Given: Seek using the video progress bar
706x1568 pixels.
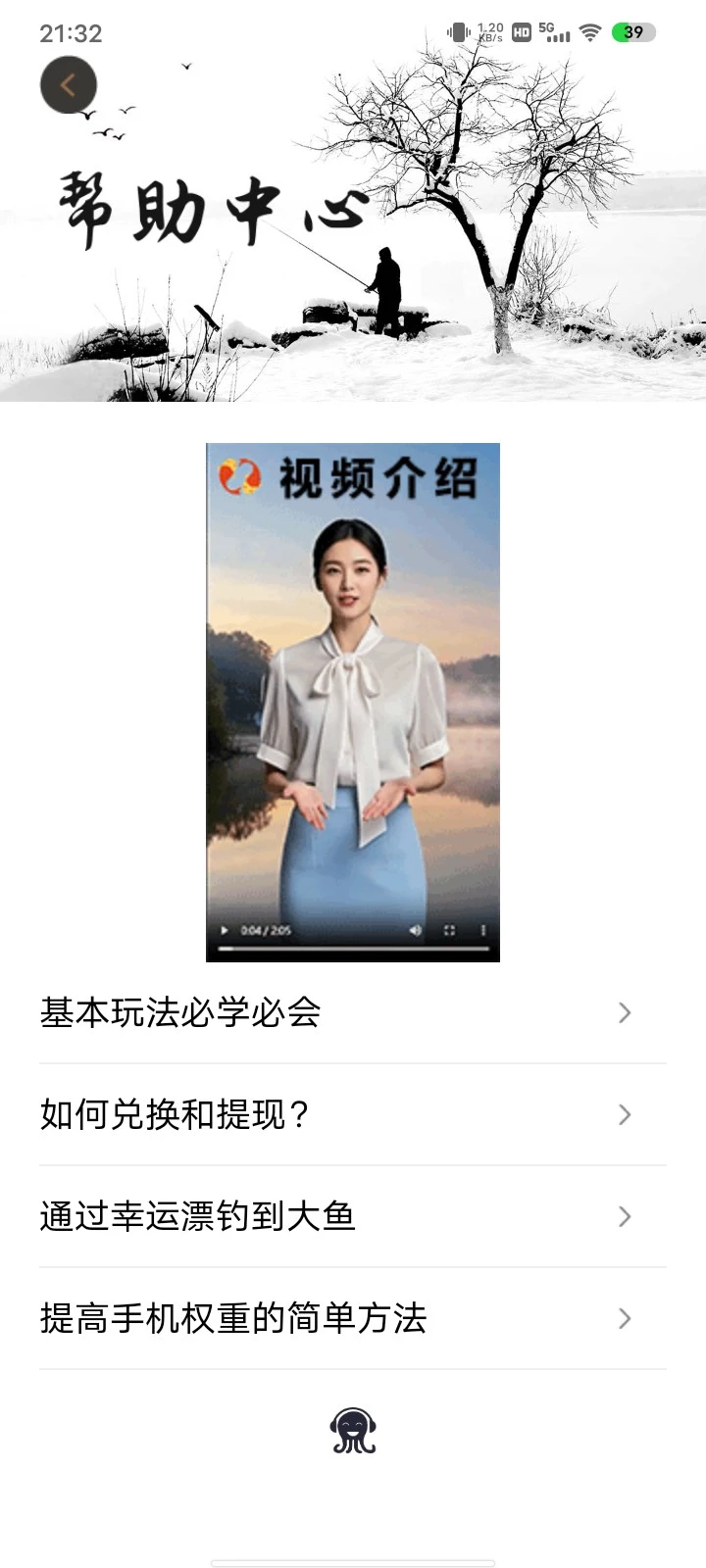Looking at the screenshot, I should coord(353,949).
